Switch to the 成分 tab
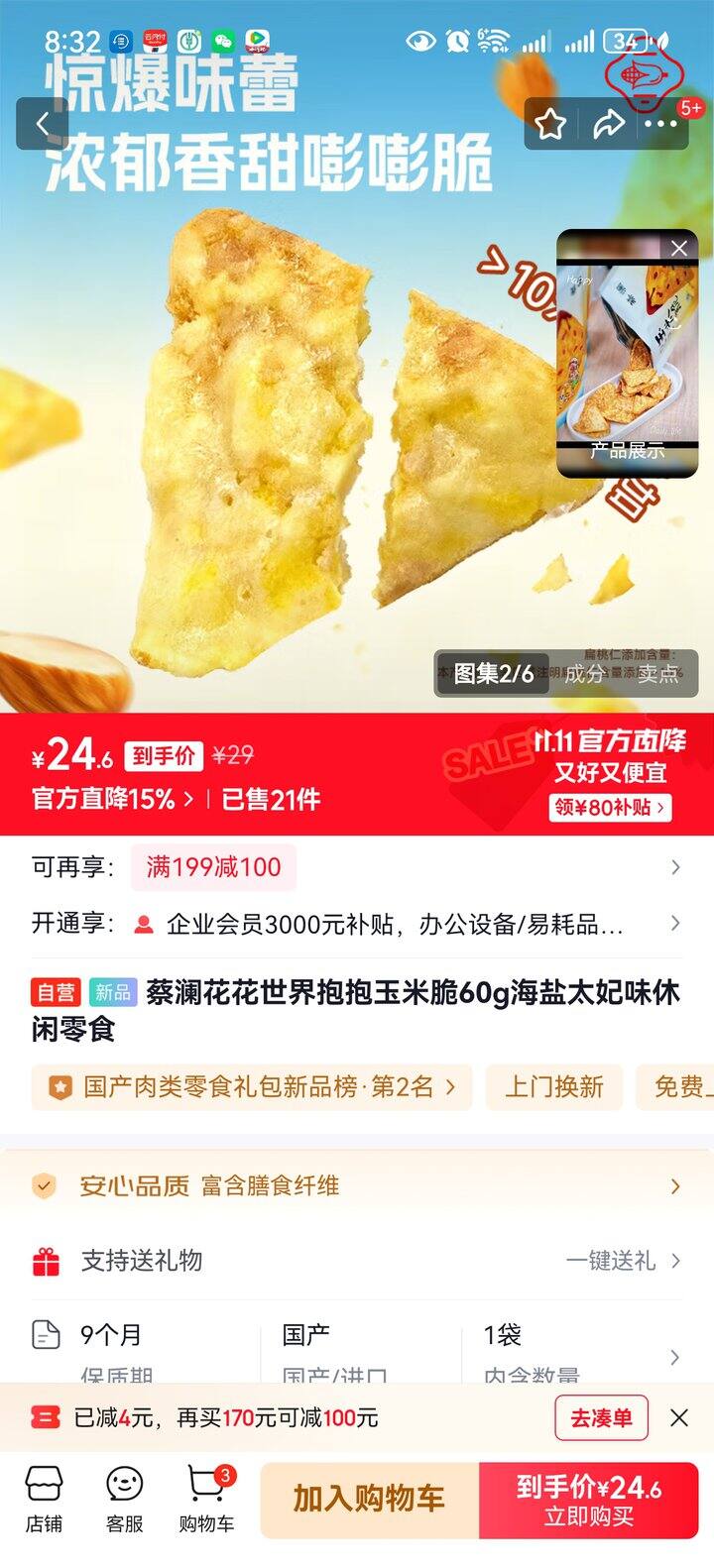The height and width of the screenshot is (1568, 714). pos(583,673)
